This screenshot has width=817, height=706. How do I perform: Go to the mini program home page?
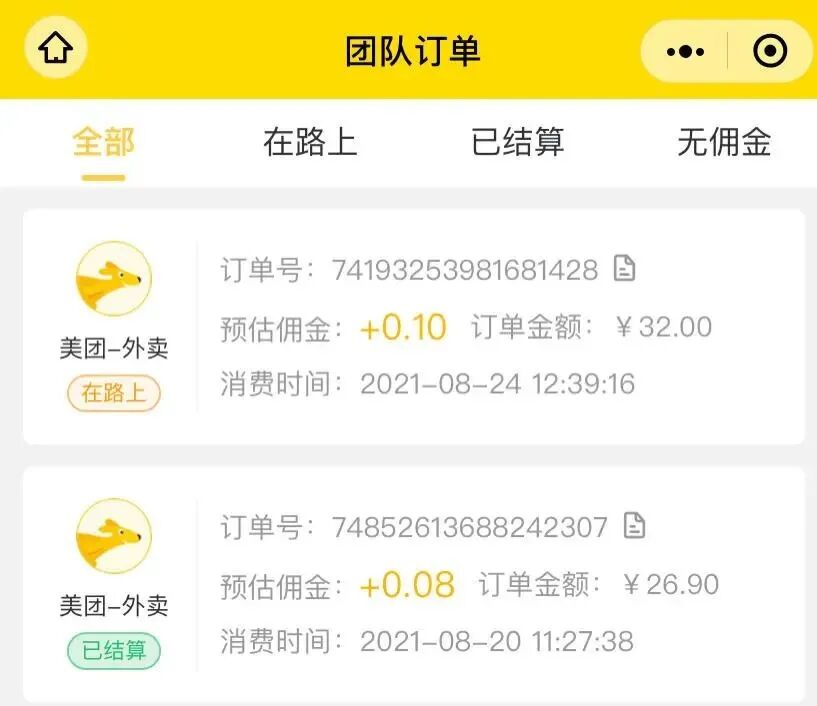point(56,49)
